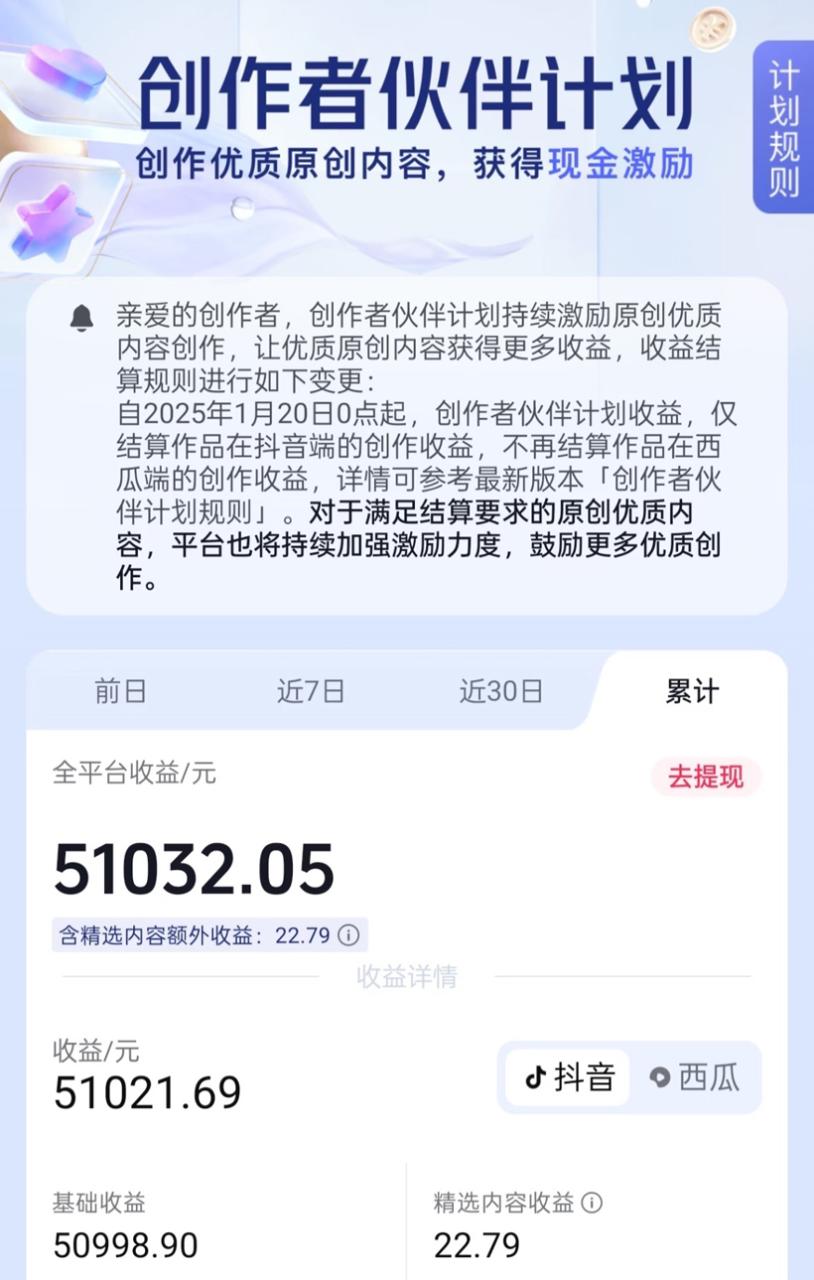Tap the Douyin music-note icon

(x=537, y=1076)
